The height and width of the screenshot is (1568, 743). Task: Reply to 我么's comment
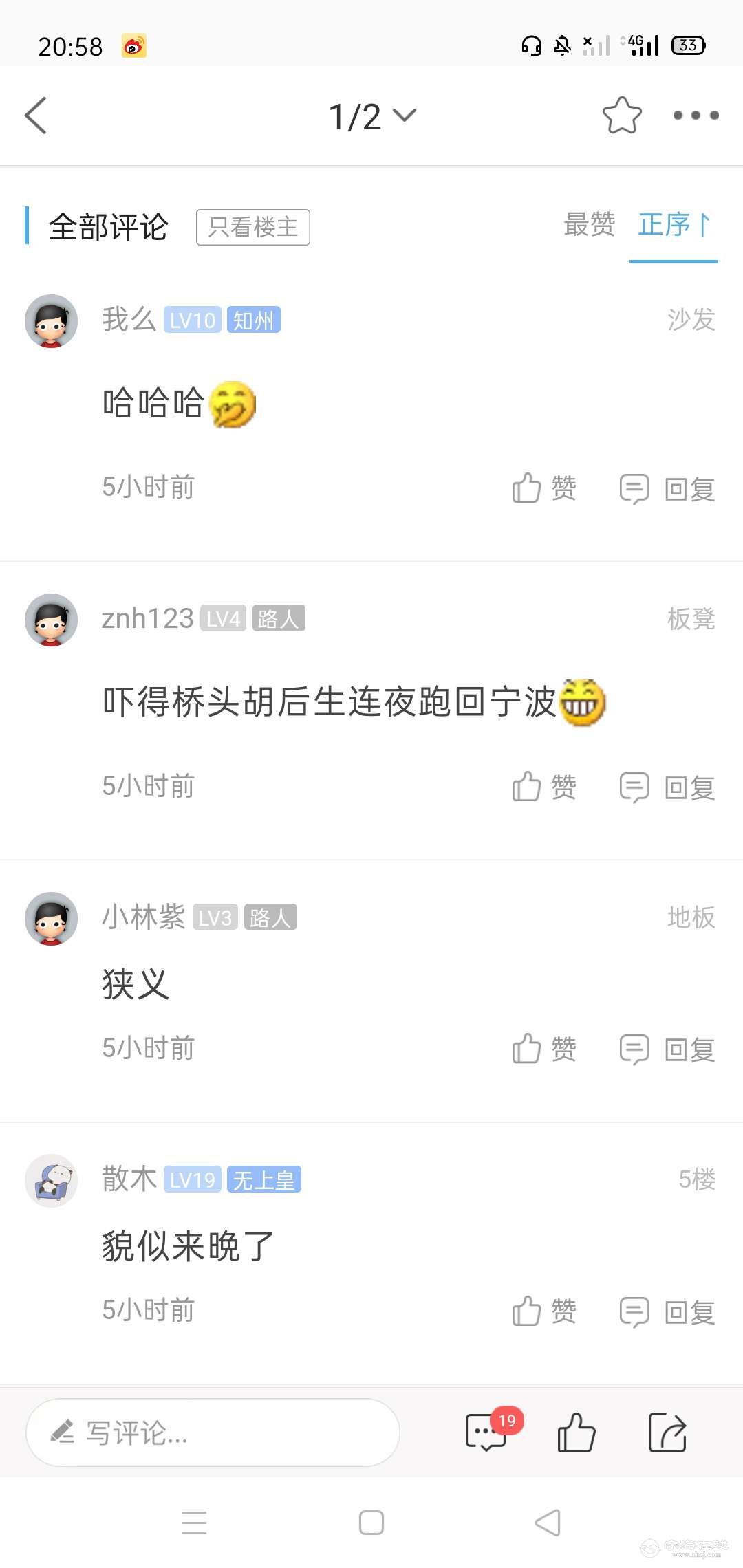coord(667,489)
